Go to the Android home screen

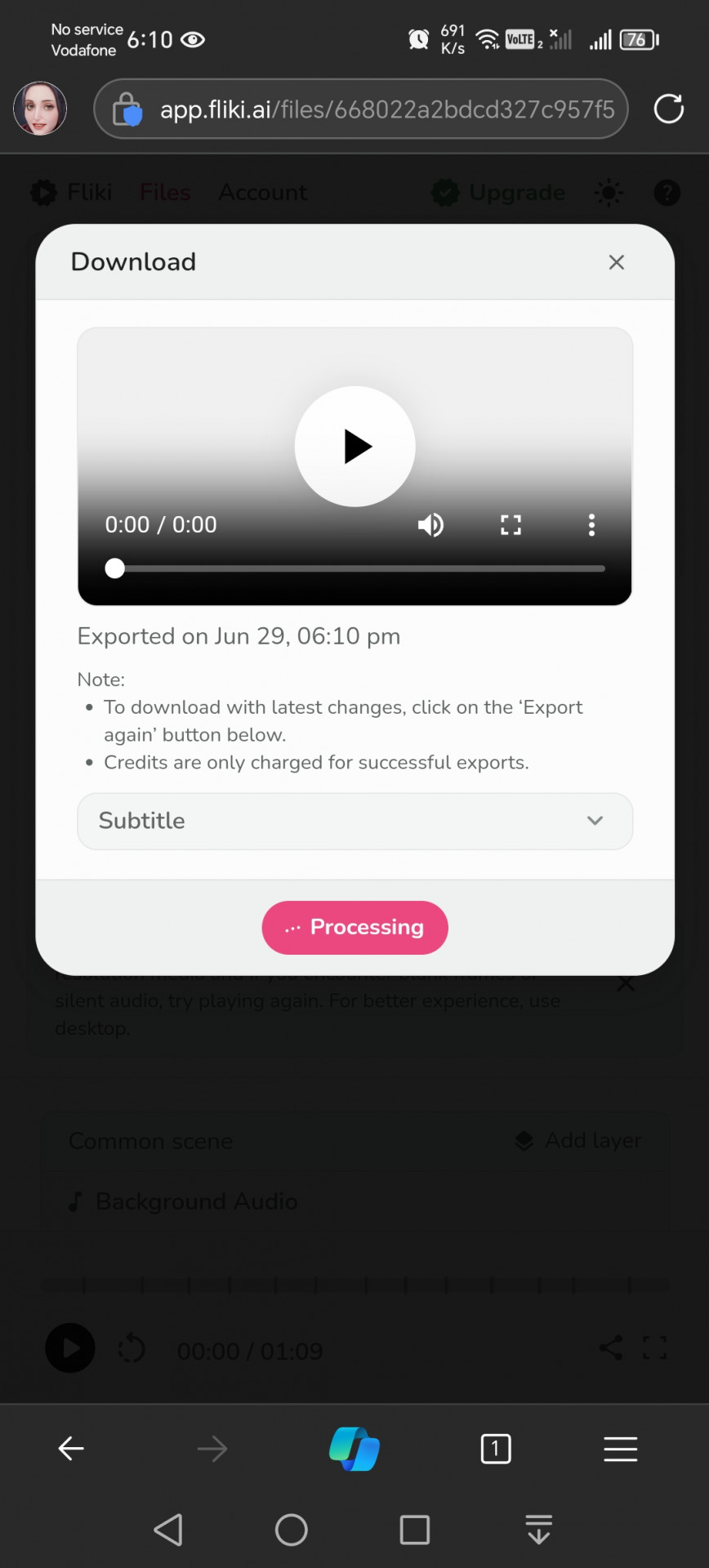pyautogui.click(x=292, y=1530)
